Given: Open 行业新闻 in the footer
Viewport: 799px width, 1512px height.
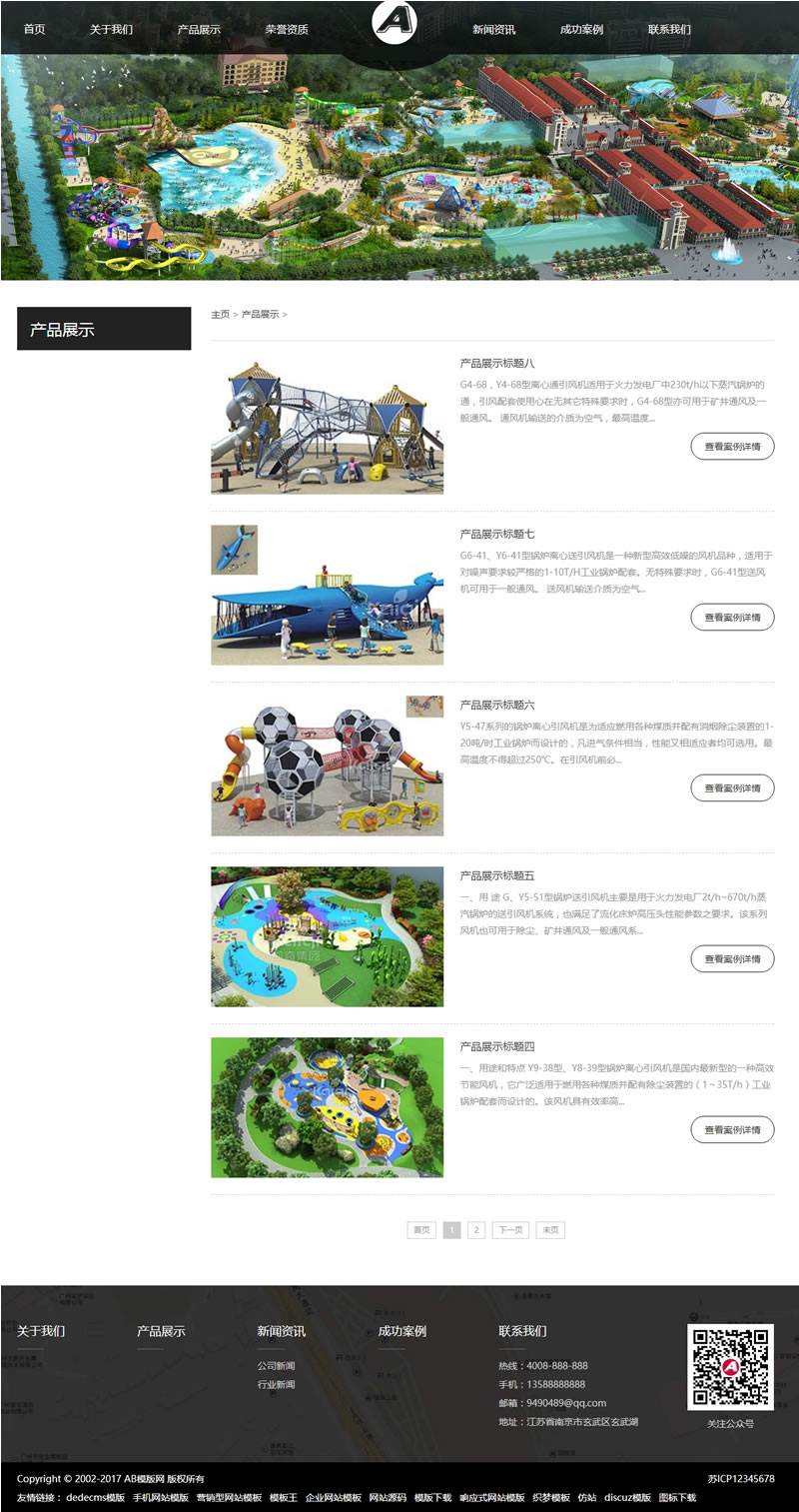Looking at the screenshot, I should [276, 1385].
